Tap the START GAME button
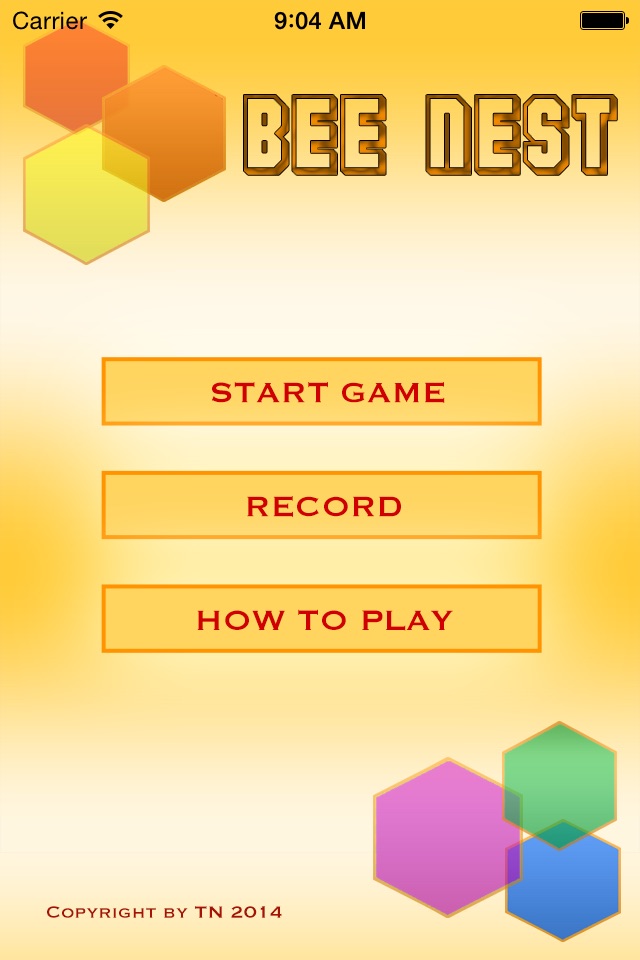Image resolution: width=640 pixels, height=960 pixels. pos(321,392)
